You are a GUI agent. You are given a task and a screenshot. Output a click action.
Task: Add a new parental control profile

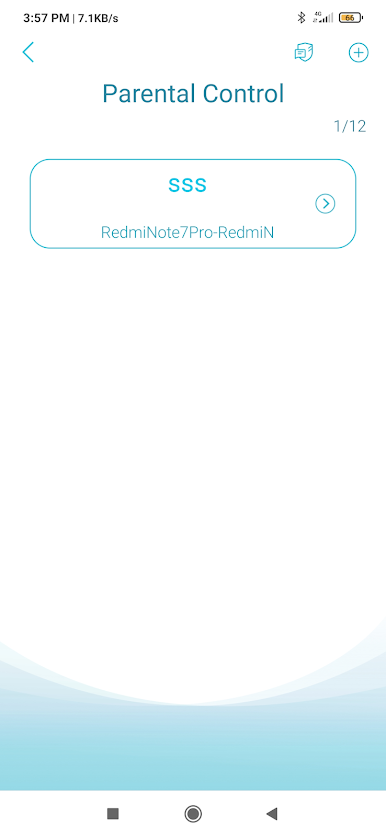[359, 52]
